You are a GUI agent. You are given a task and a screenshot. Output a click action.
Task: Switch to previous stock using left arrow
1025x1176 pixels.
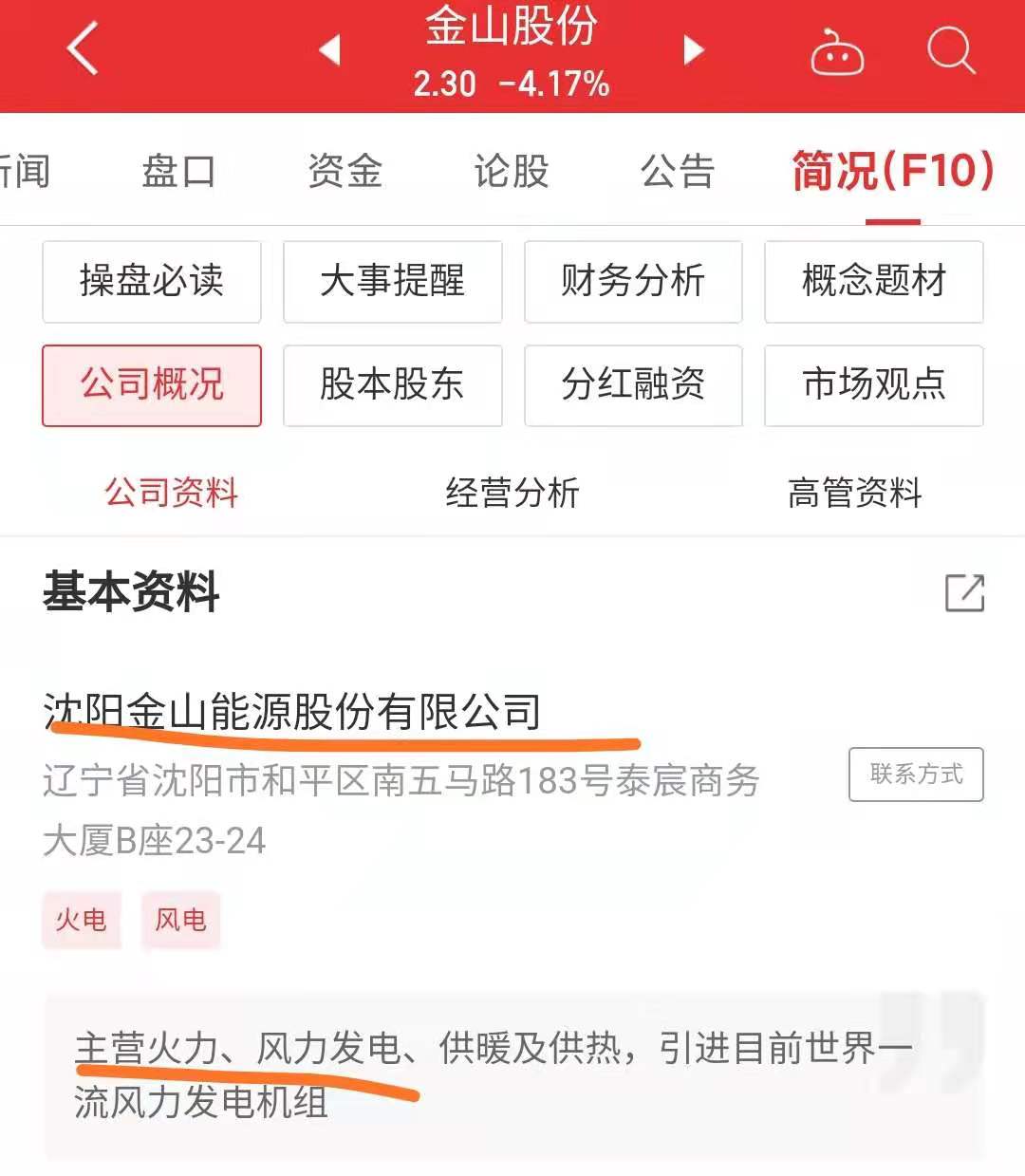[331, 49]
